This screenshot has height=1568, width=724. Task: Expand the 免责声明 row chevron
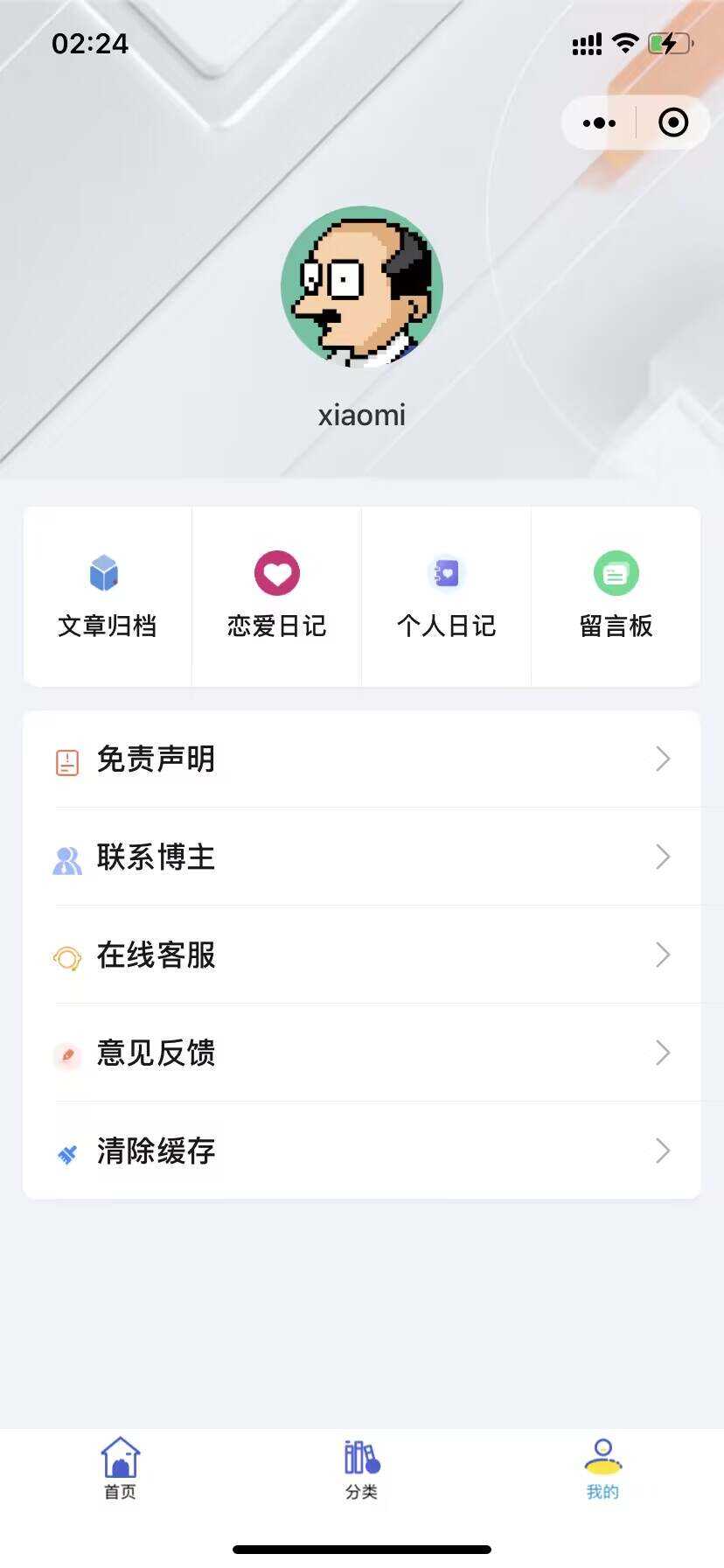(662, 759)
